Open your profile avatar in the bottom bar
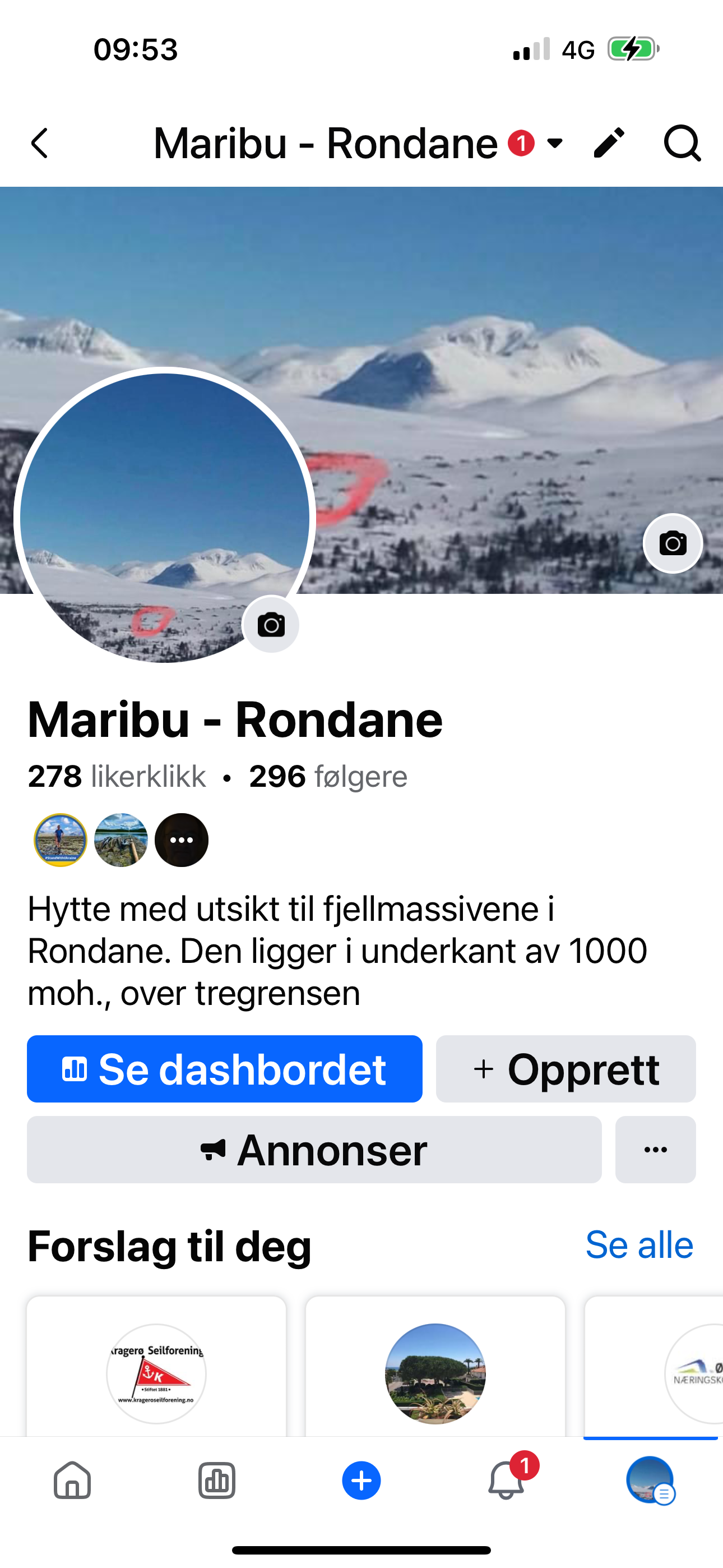This screenshot has width=723, height=1568. click(x=650, y=1482)
